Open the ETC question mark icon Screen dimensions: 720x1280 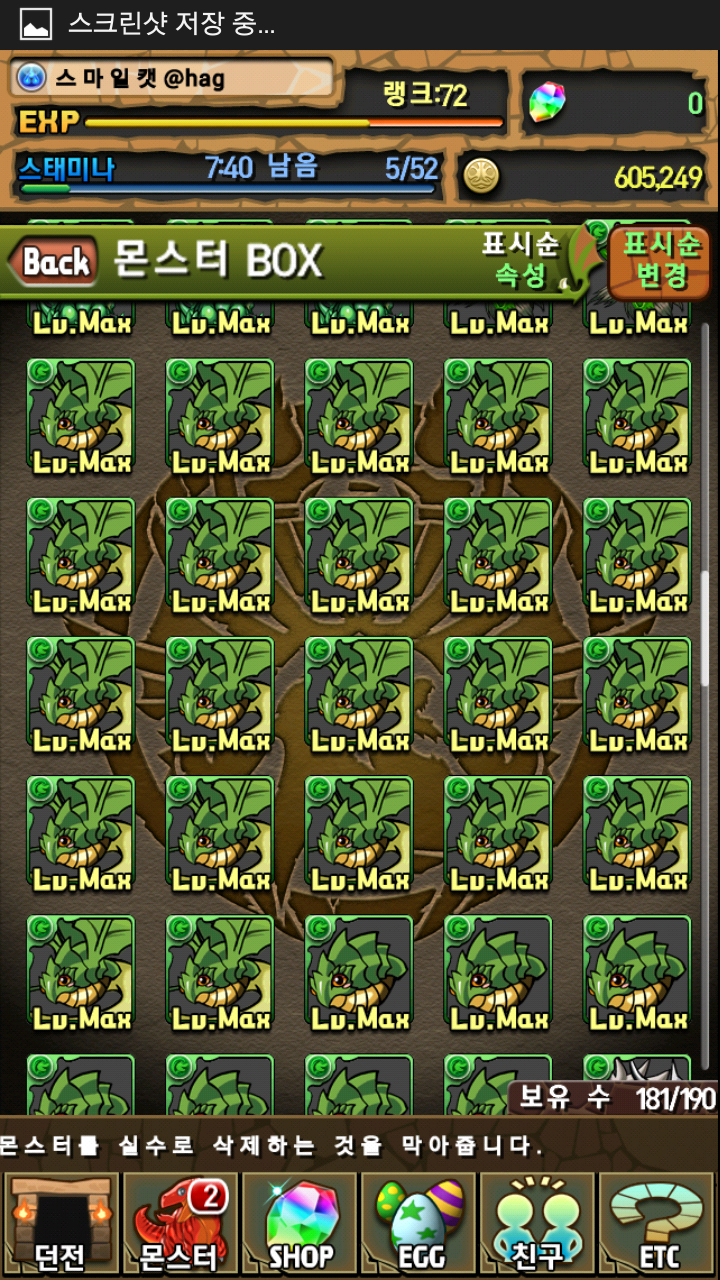click(x=658, y=1220)
